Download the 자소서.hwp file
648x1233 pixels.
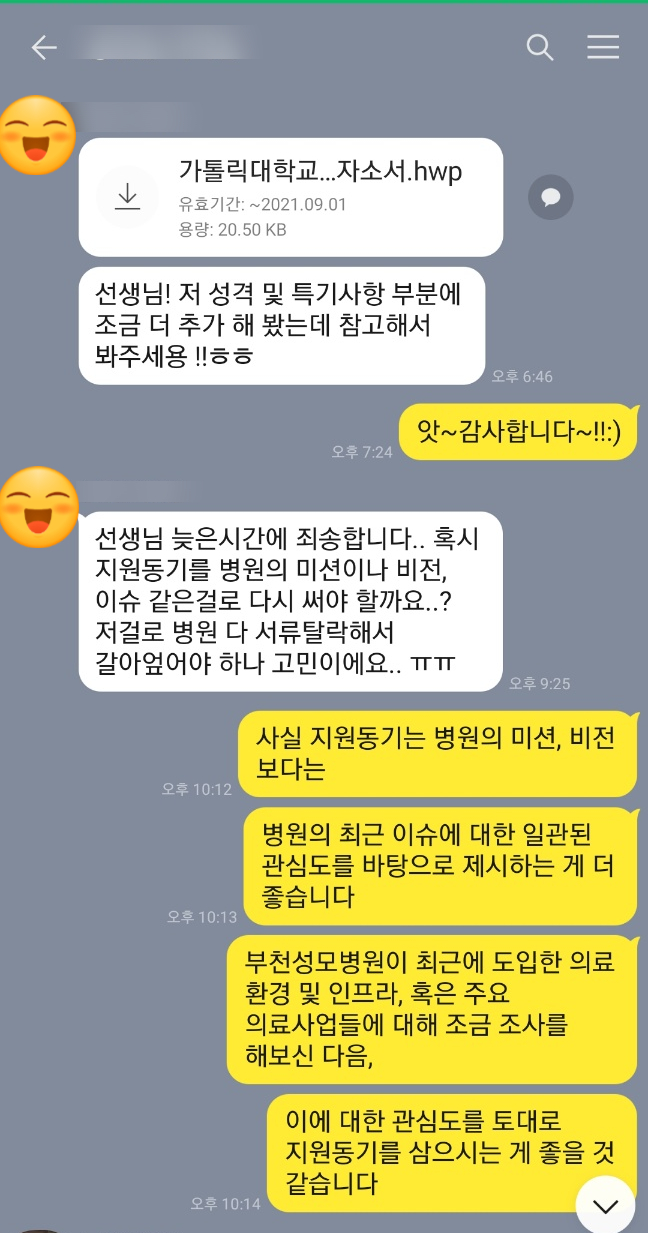tap(127, 196)
